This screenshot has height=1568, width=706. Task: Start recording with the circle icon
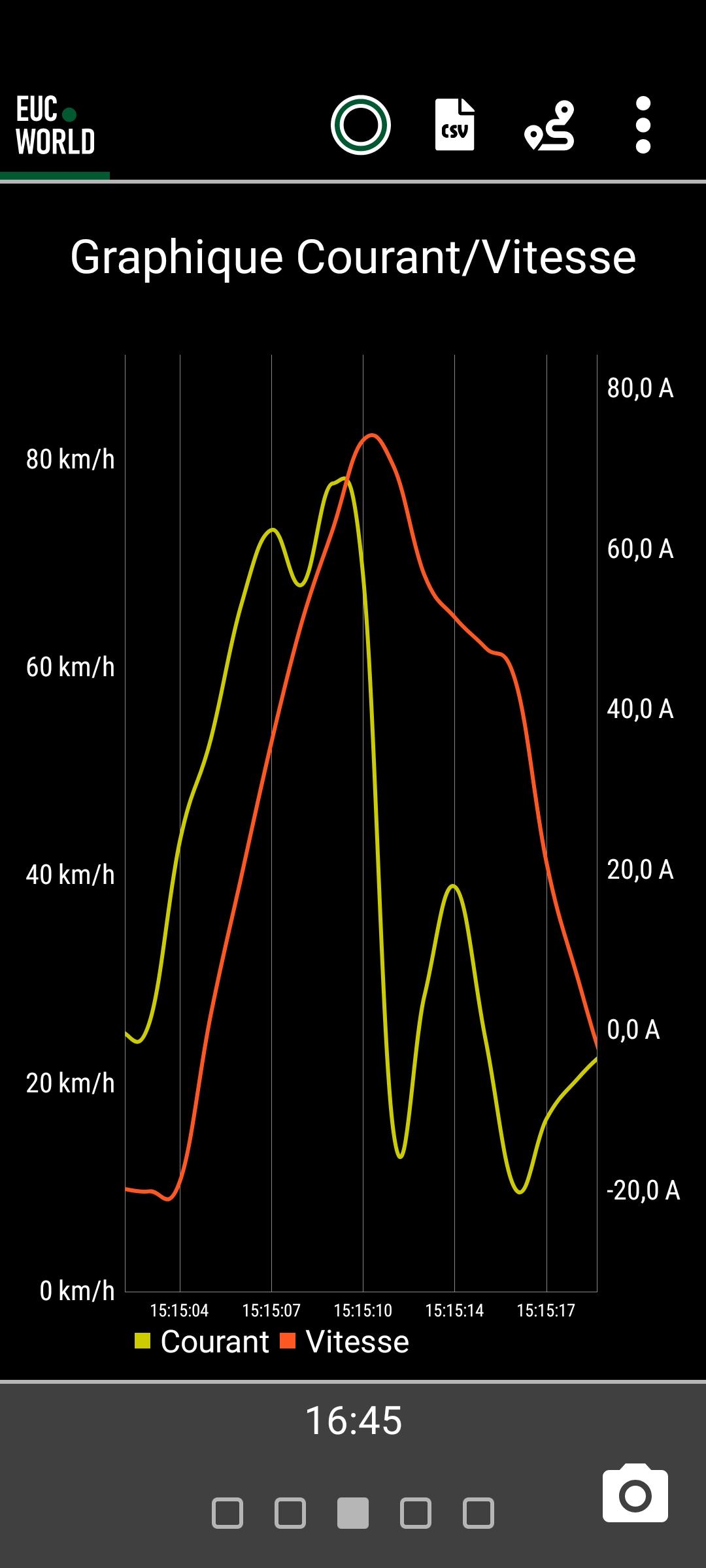[x=361, y=125]
